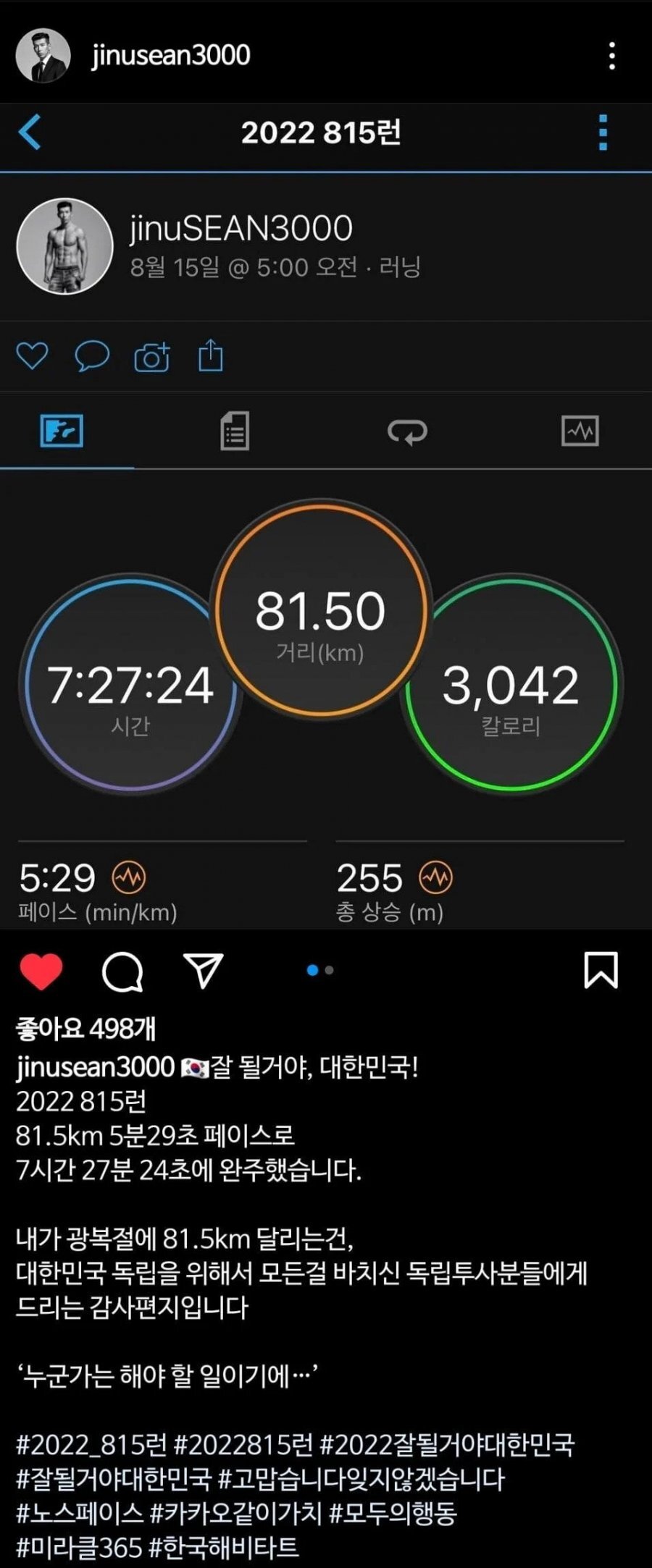Image resolution: width=652 pixels, height=1568 pixels.
Task: Save the post with the bookmark icon
Action: (x=601, y=970)
